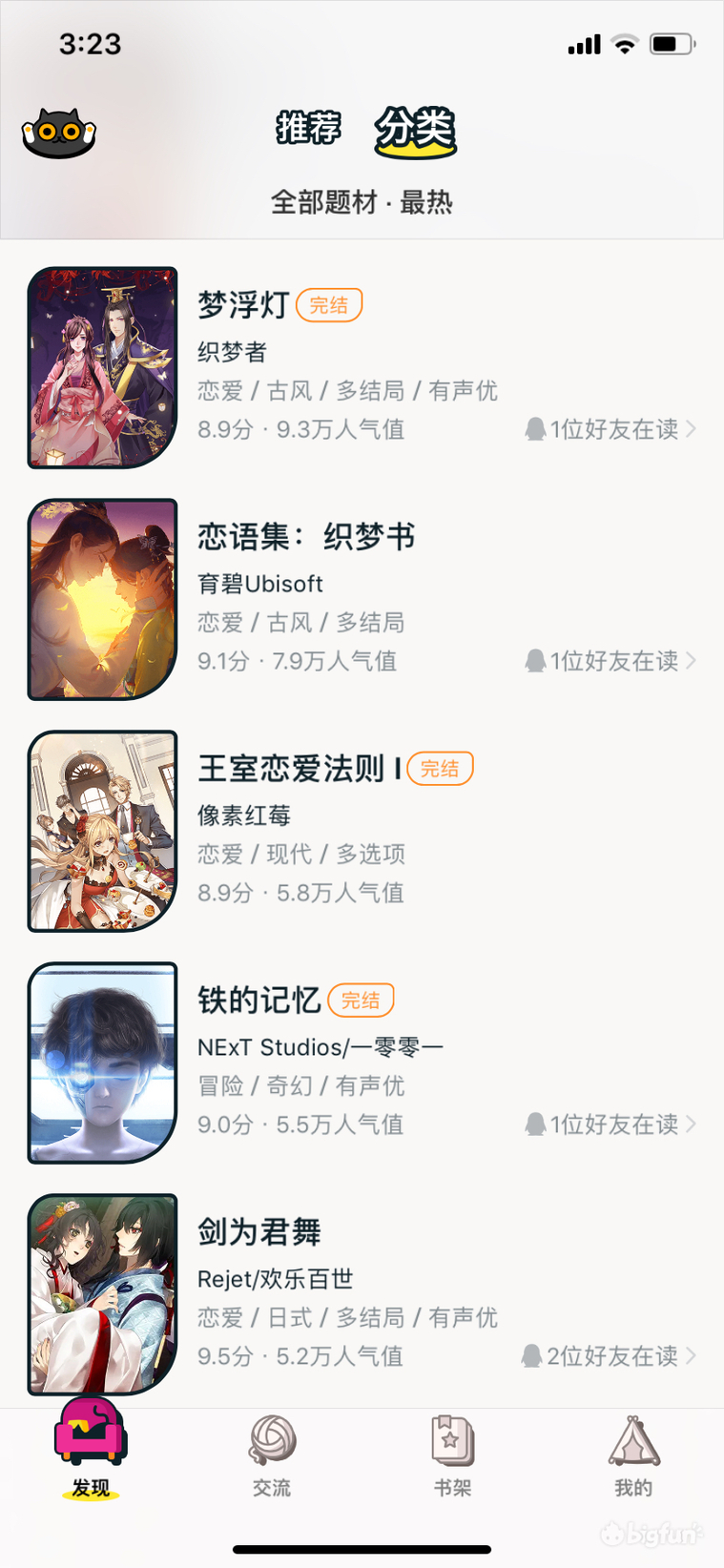
Task: Expand the chevron on 梦浮灯's friends reading row
Action: (x=692, y=429)
